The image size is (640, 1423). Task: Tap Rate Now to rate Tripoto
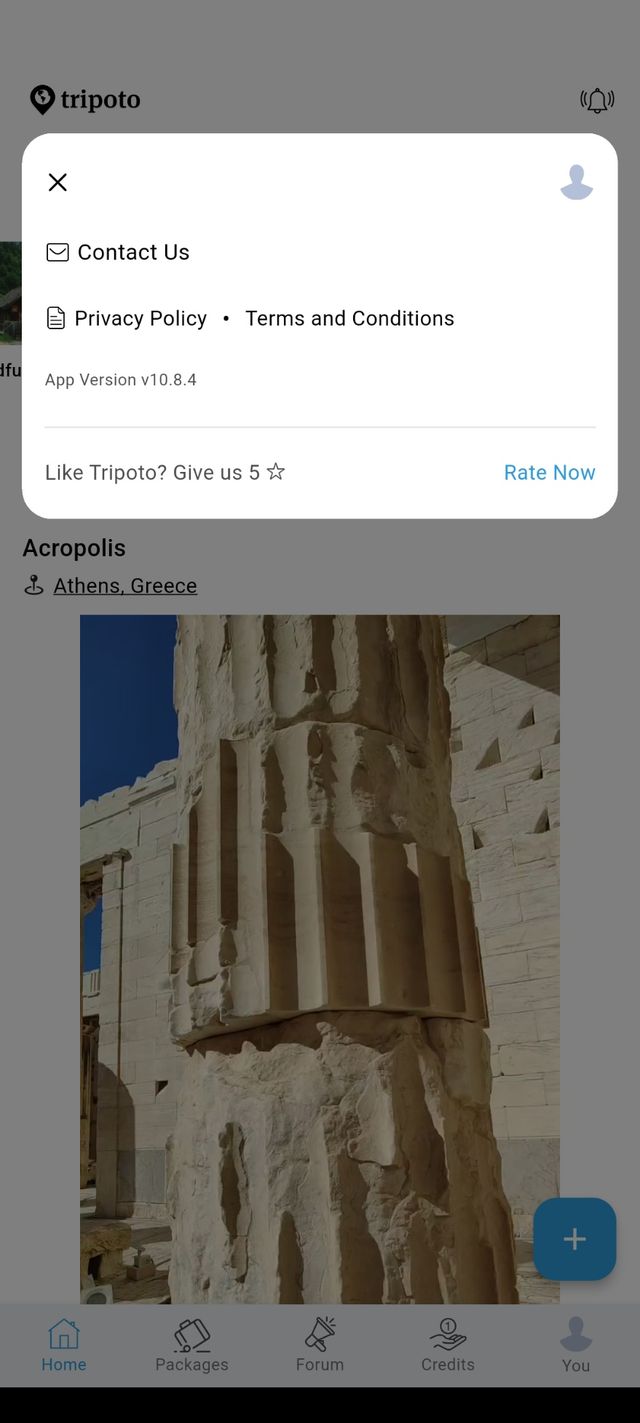click(549, 472)
